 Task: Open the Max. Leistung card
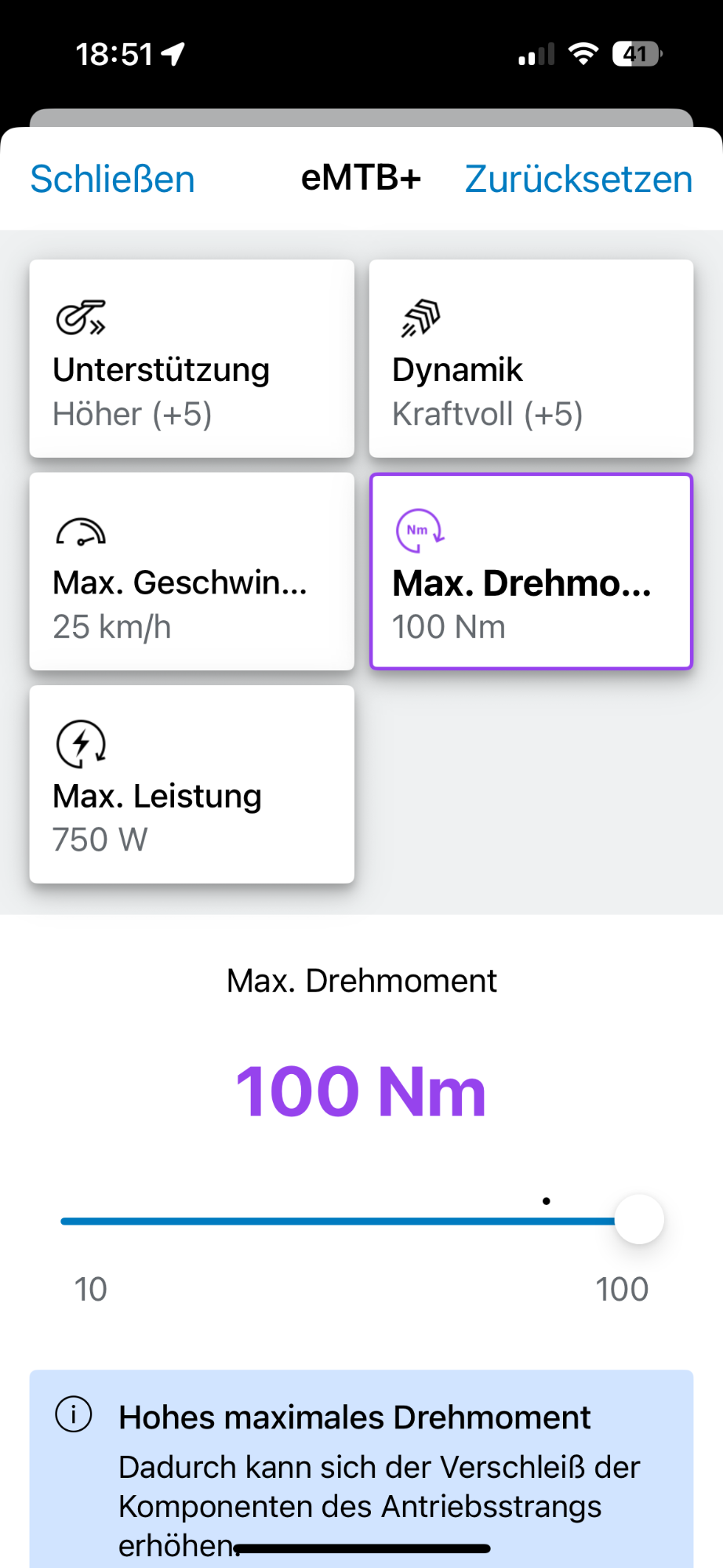pos(192,785)
